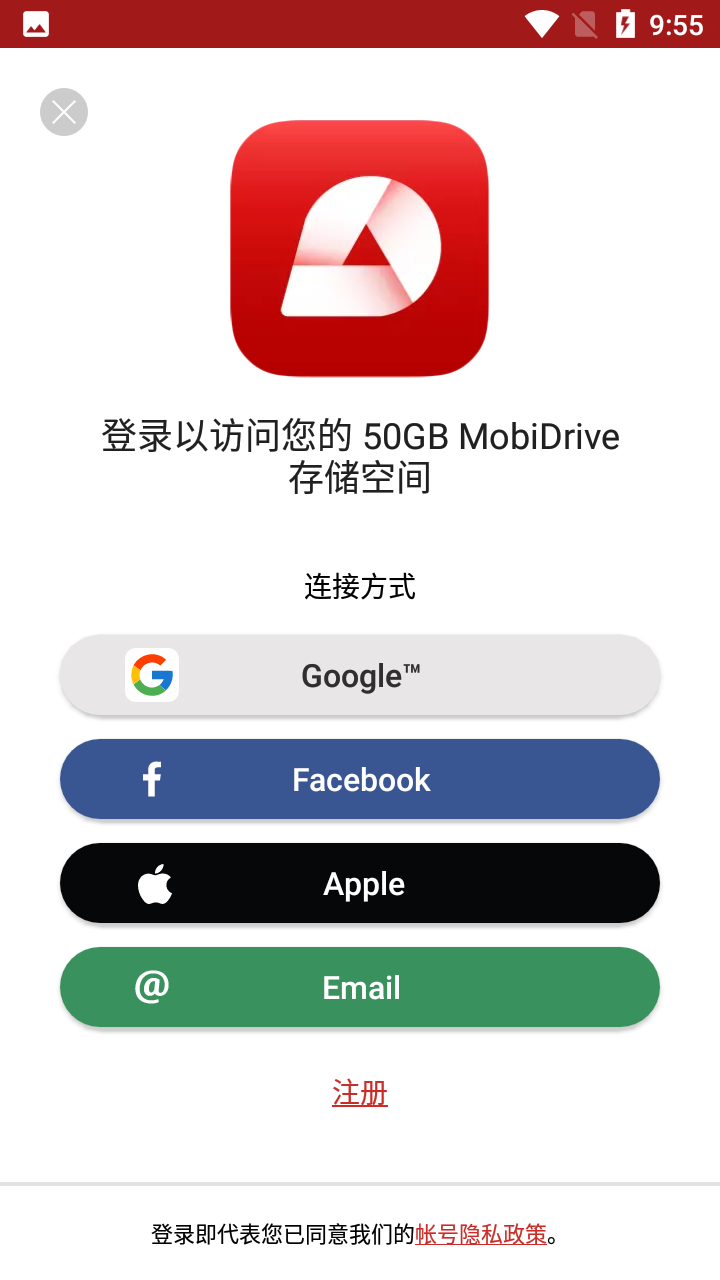The width and height of the screenshot is (720, 1280).
Task: Click the Google logo icon on sign-in button
Action: [x=152, y=675]
